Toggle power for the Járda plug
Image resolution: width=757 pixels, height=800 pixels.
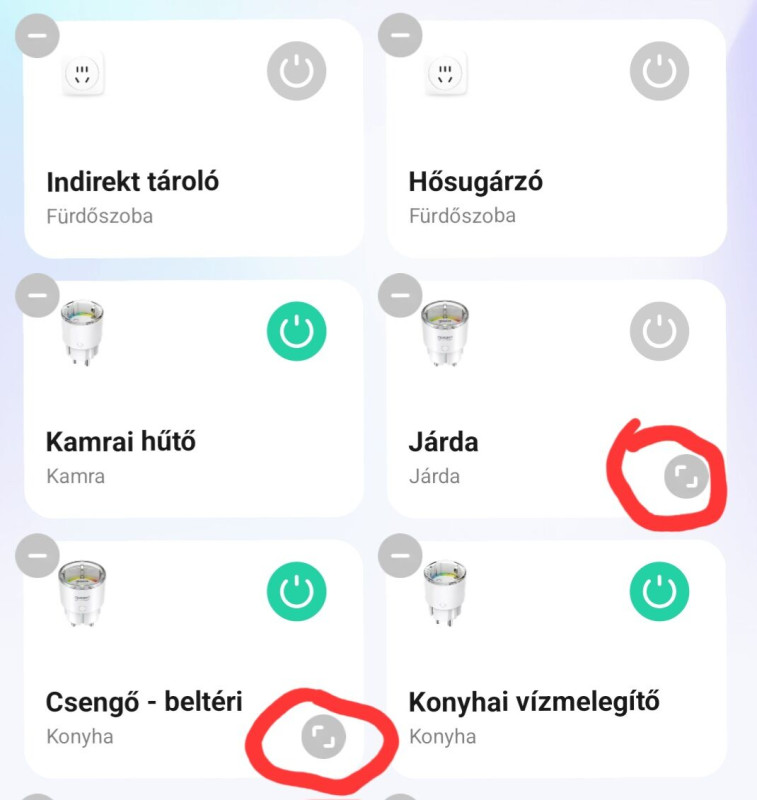click(659, 332)
